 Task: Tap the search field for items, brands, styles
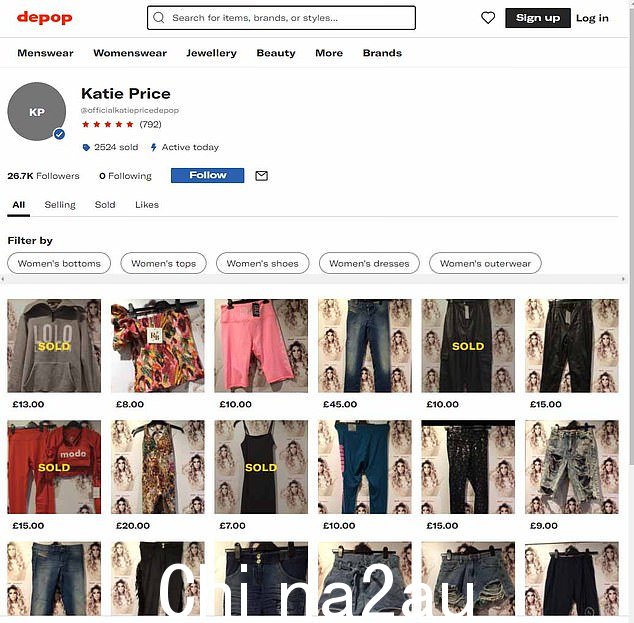click(x=280, y=18)
